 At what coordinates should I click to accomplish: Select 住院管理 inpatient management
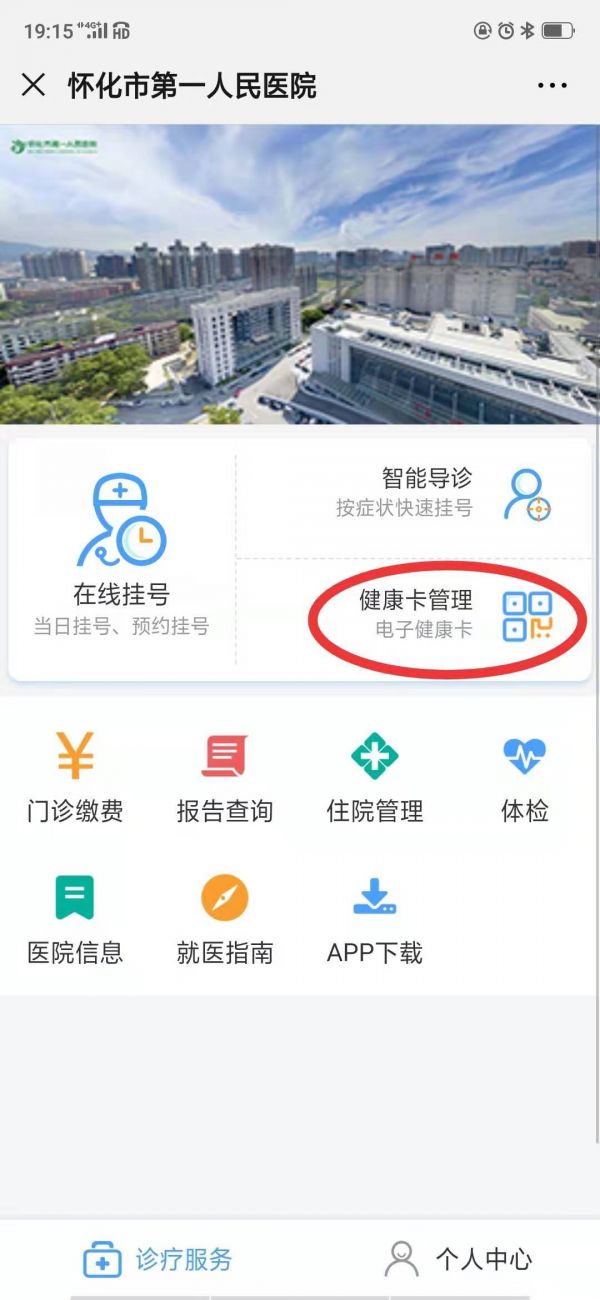point(375,778)
